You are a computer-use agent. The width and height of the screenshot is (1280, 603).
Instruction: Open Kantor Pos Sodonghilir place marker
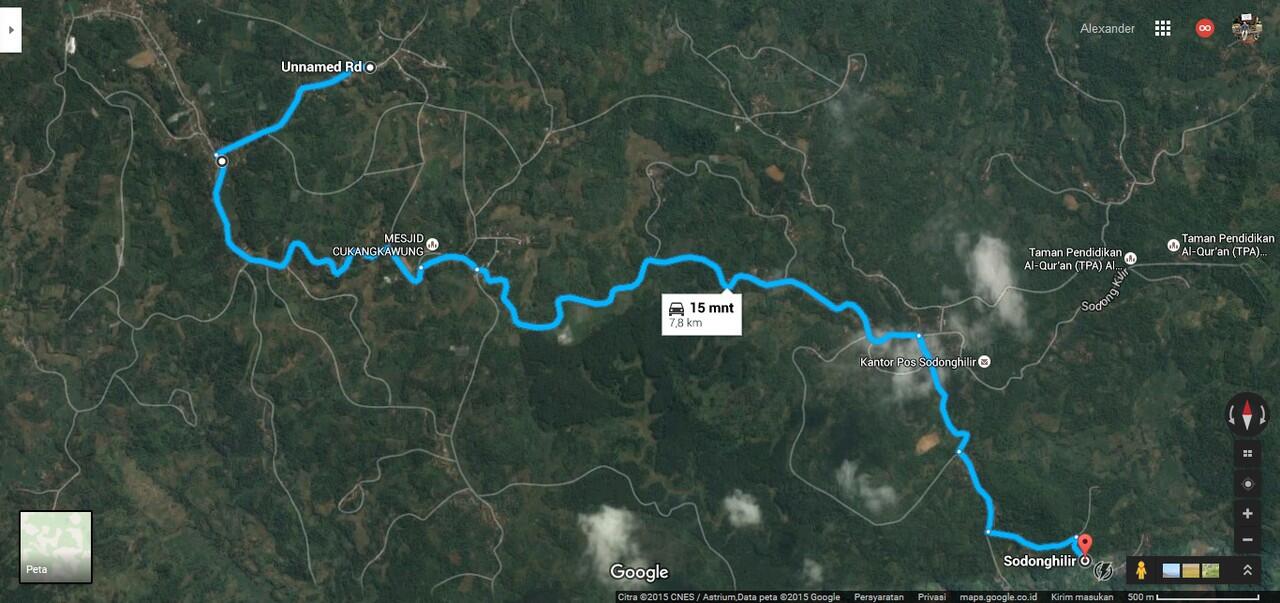pyautogui.click(x=985, y=361)
